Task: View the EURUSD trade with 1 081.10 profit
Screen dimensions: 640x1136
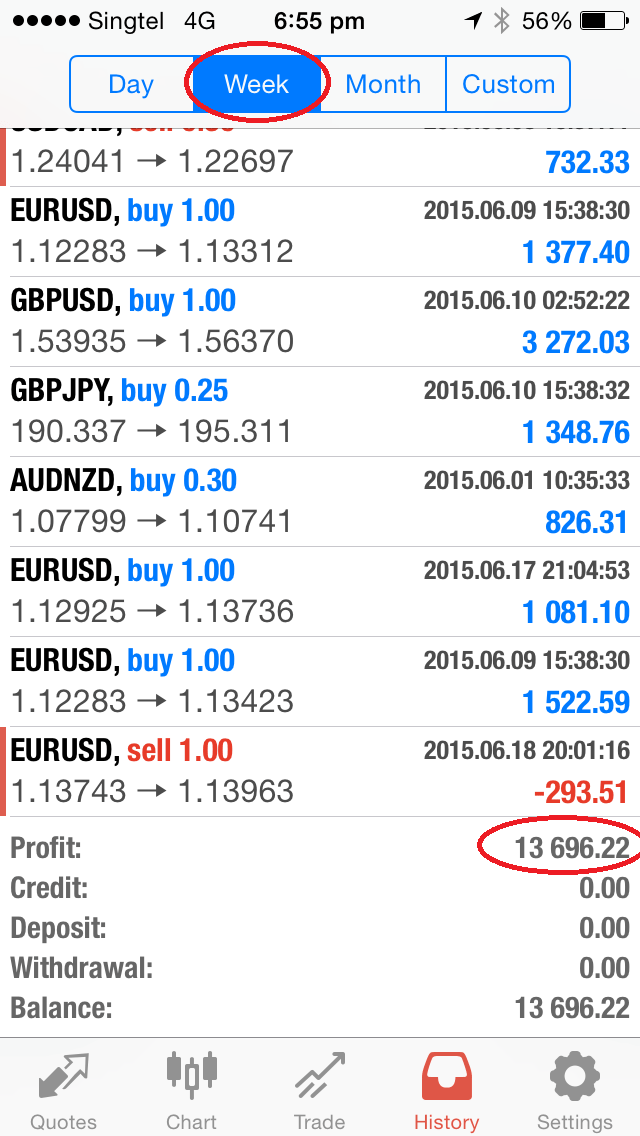Action: (x=320, y=592)
